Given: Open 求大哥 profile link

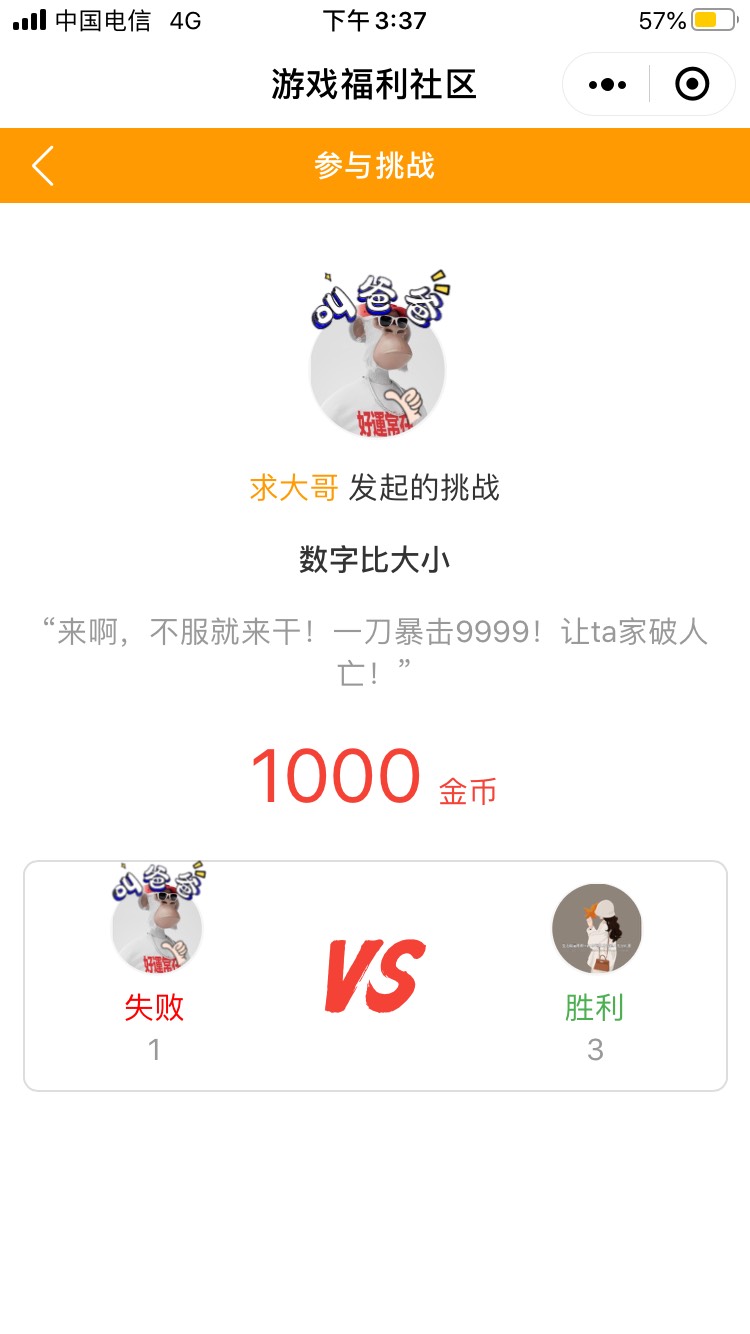Looking at the screenshot, I should tap(293, 488).
